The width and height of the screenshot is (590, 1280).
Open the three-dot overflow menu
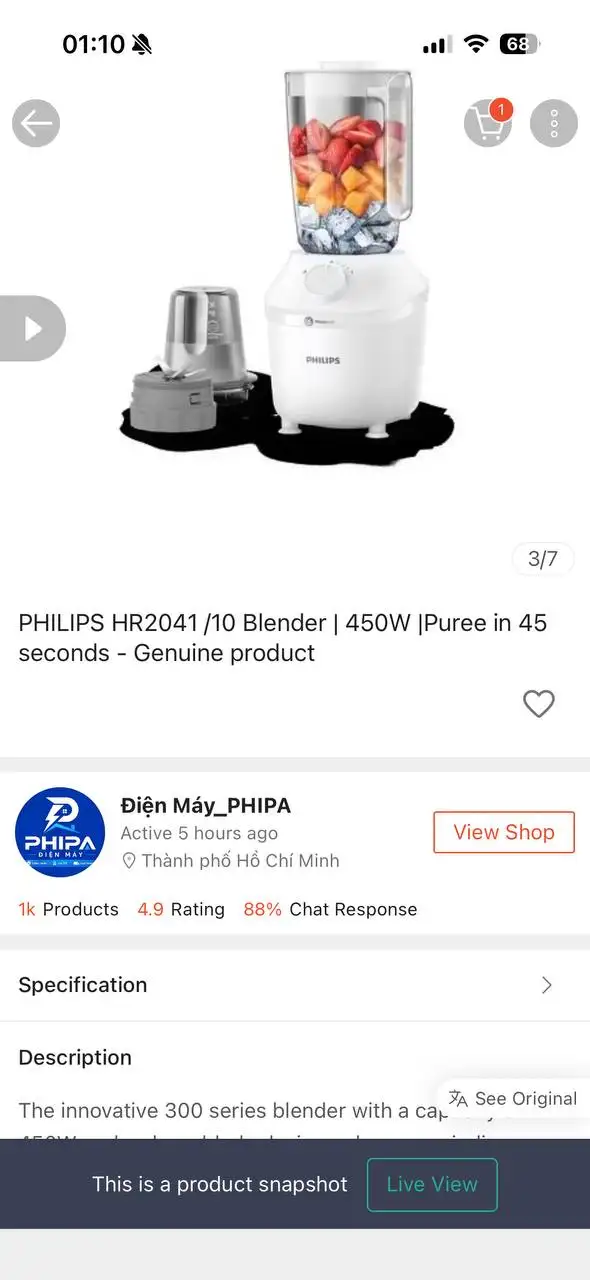(x=554, y=124)
